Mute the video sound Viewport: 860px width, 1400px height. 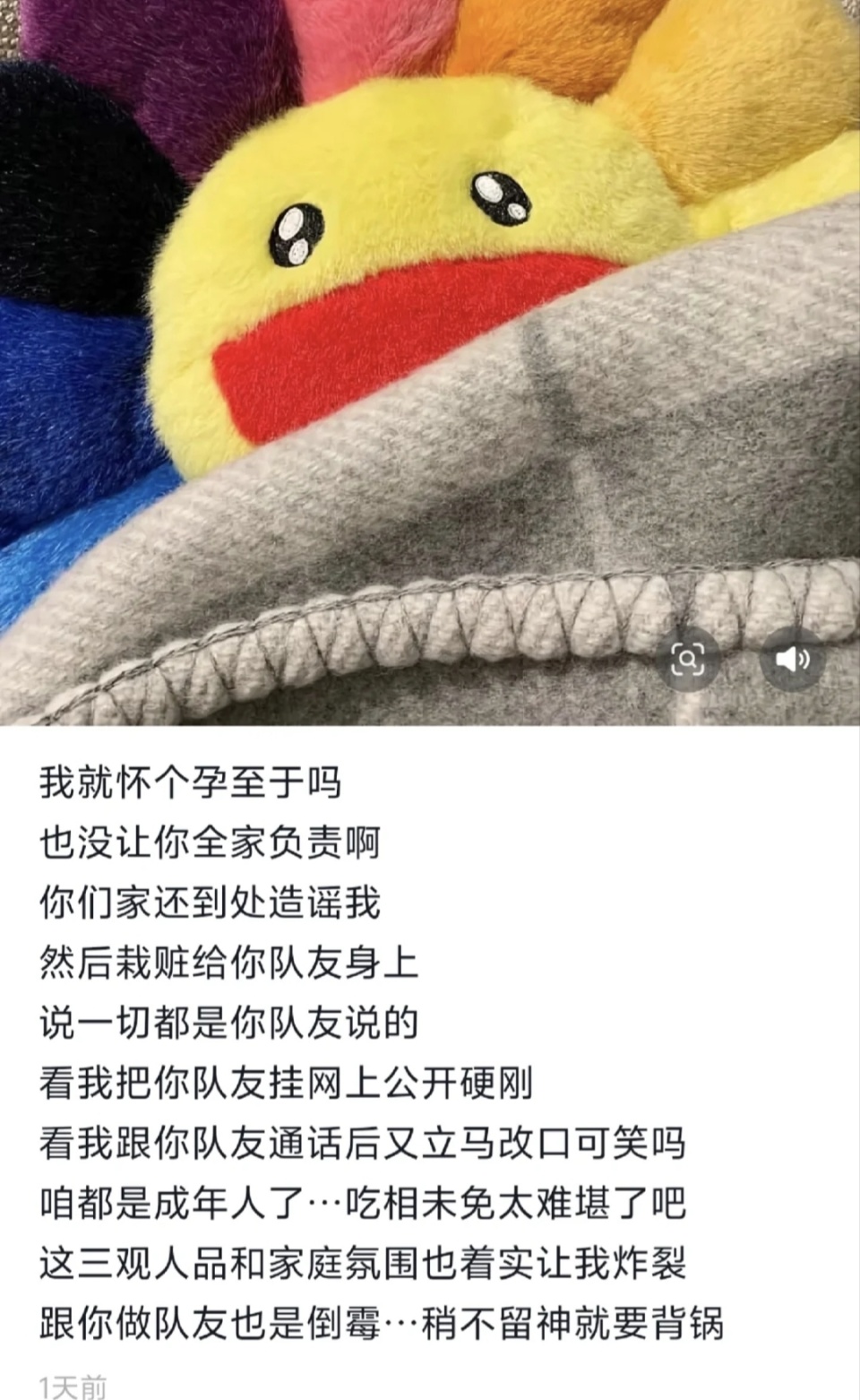791,661
